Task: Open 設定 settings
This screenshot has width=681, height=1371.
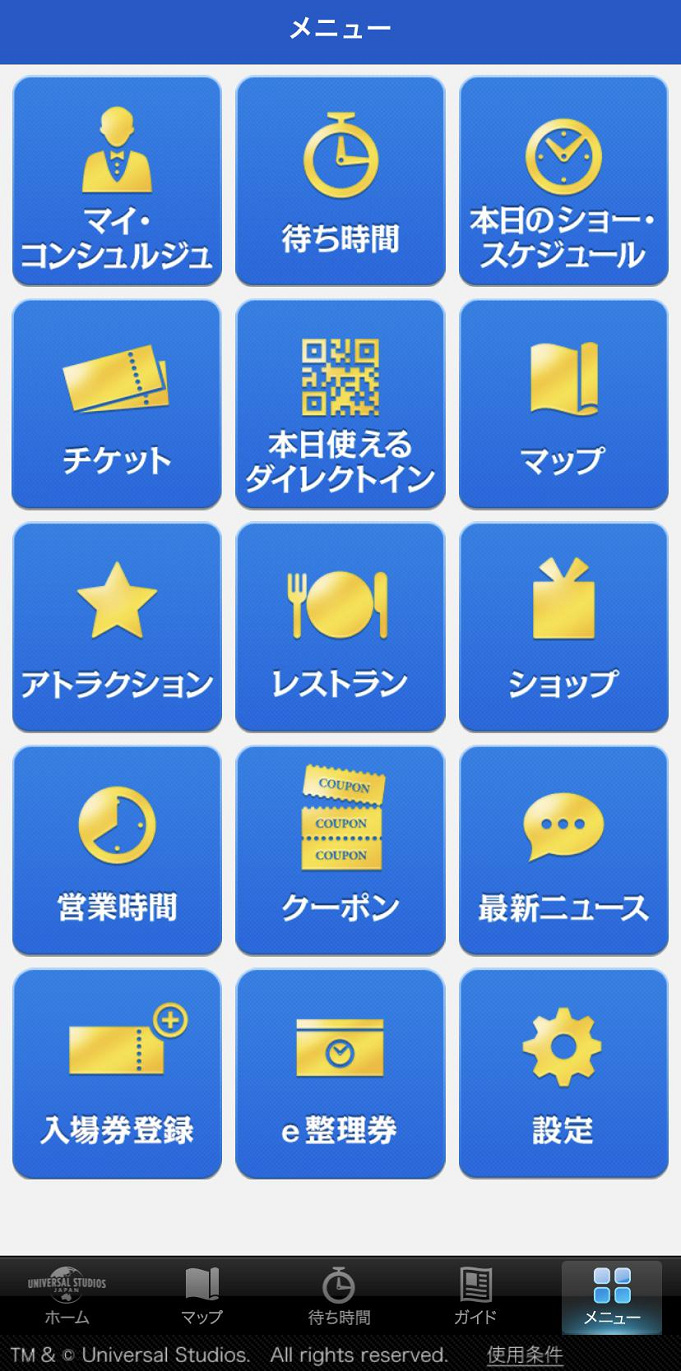Action: tap(563, 1073)
